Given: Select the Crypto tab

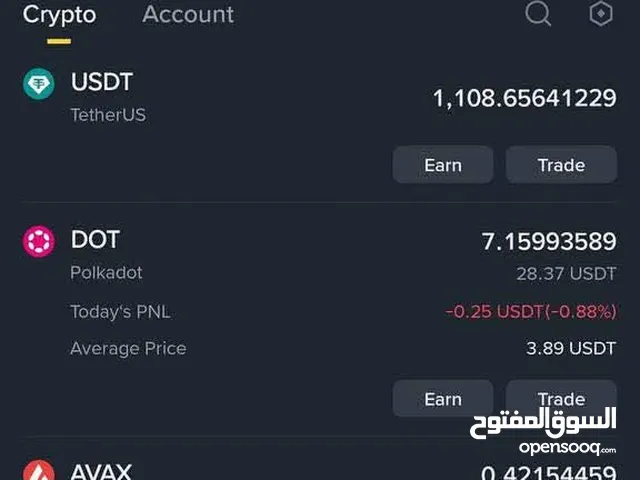Looking at the screenshot, I should point(59,15).
